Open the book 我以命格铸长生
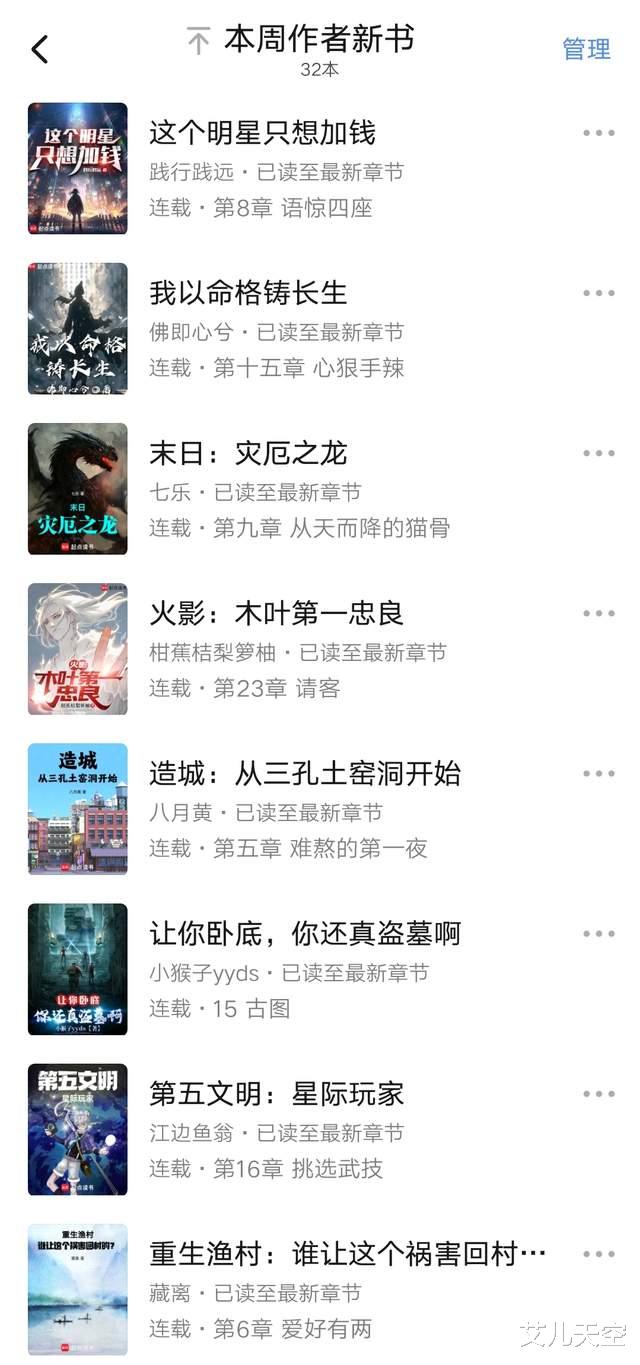Screen dimensions: 640x1365 [248, 293]
